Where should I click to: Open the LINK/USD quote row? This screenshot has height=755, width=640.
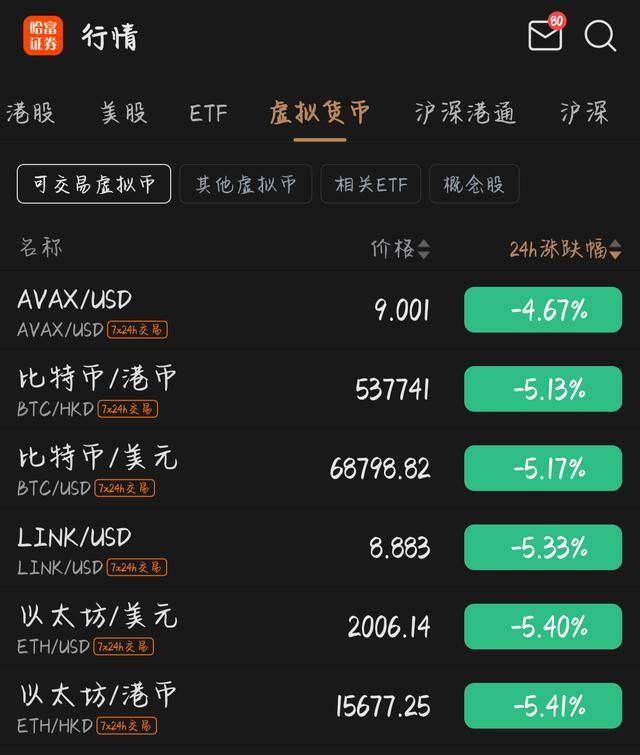(x=240, y=548)
